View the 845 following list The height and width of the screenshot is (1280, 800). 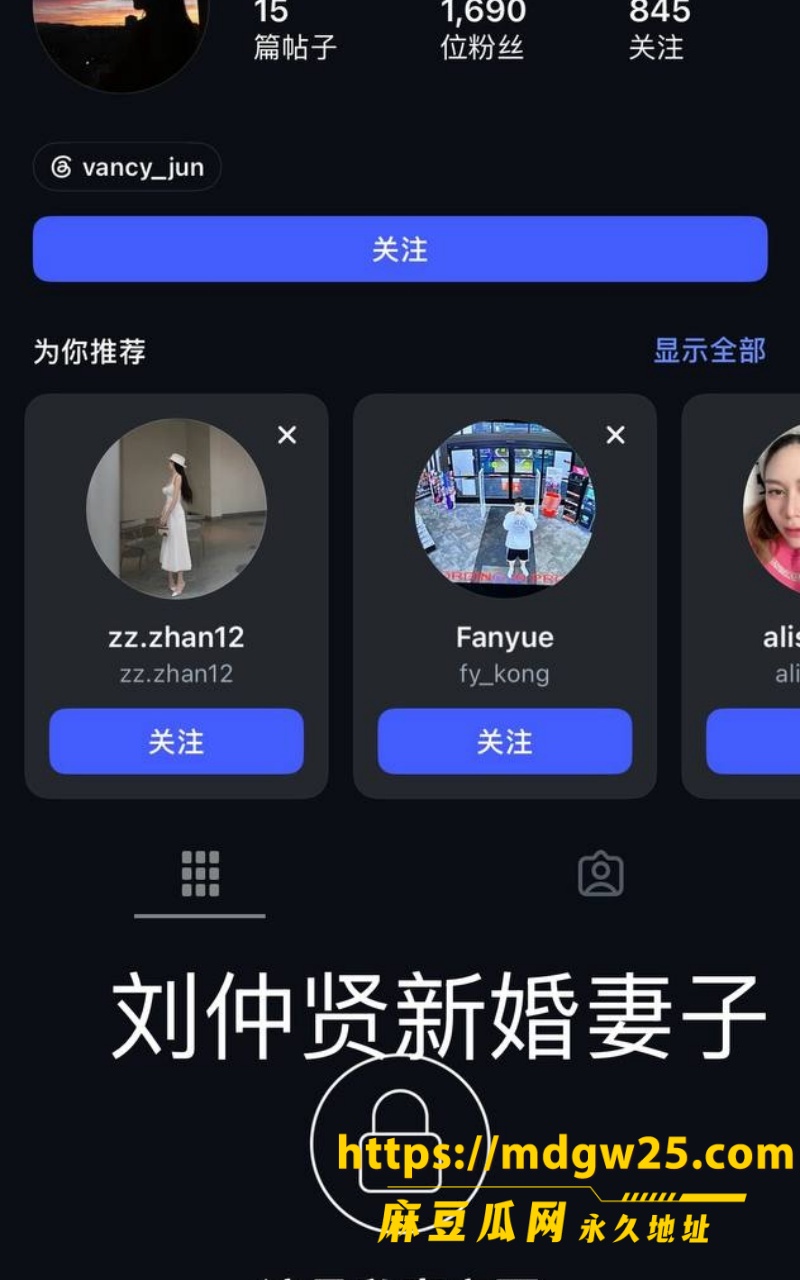click(x=657, y=30)
